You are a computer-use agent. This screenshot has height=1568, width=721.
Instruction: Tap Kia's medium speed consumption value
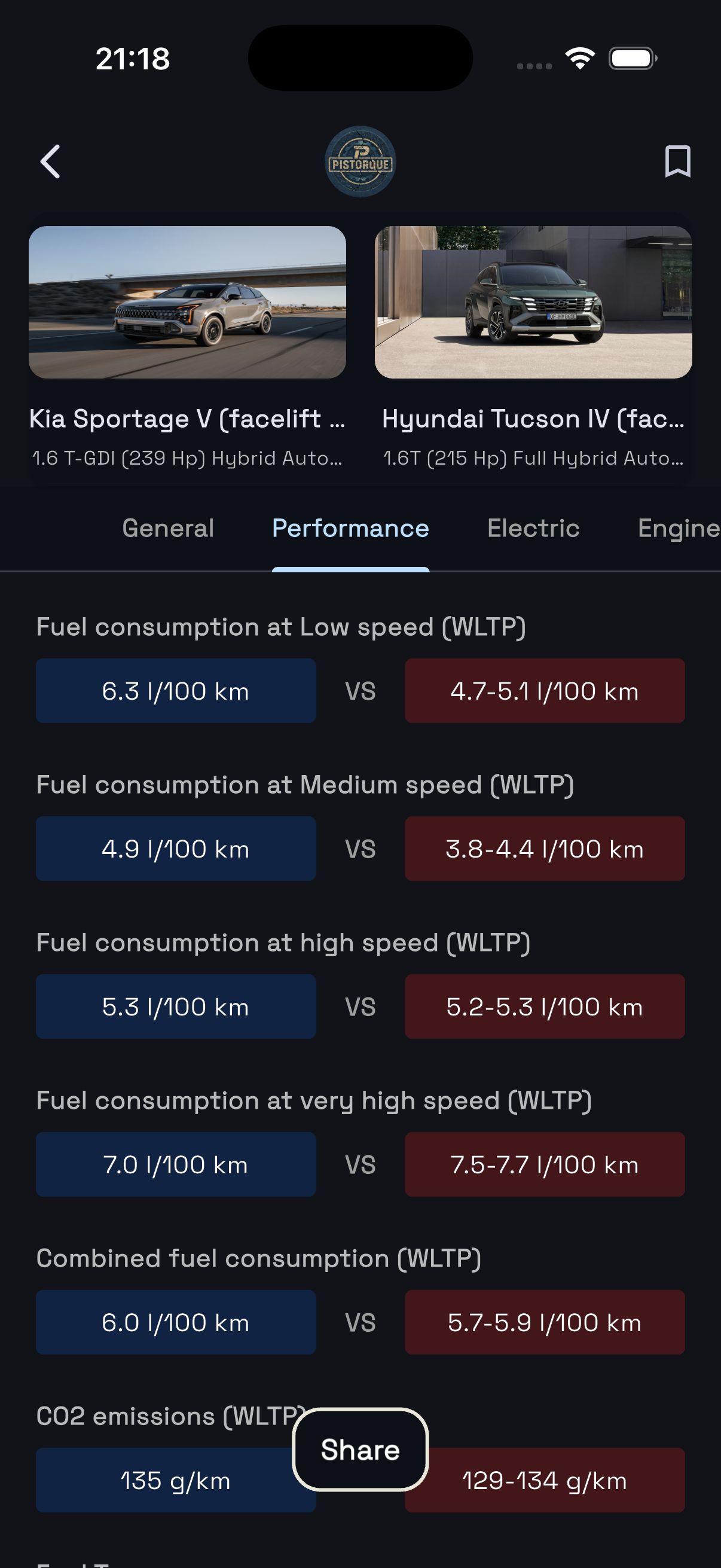[x=176, y=849]
